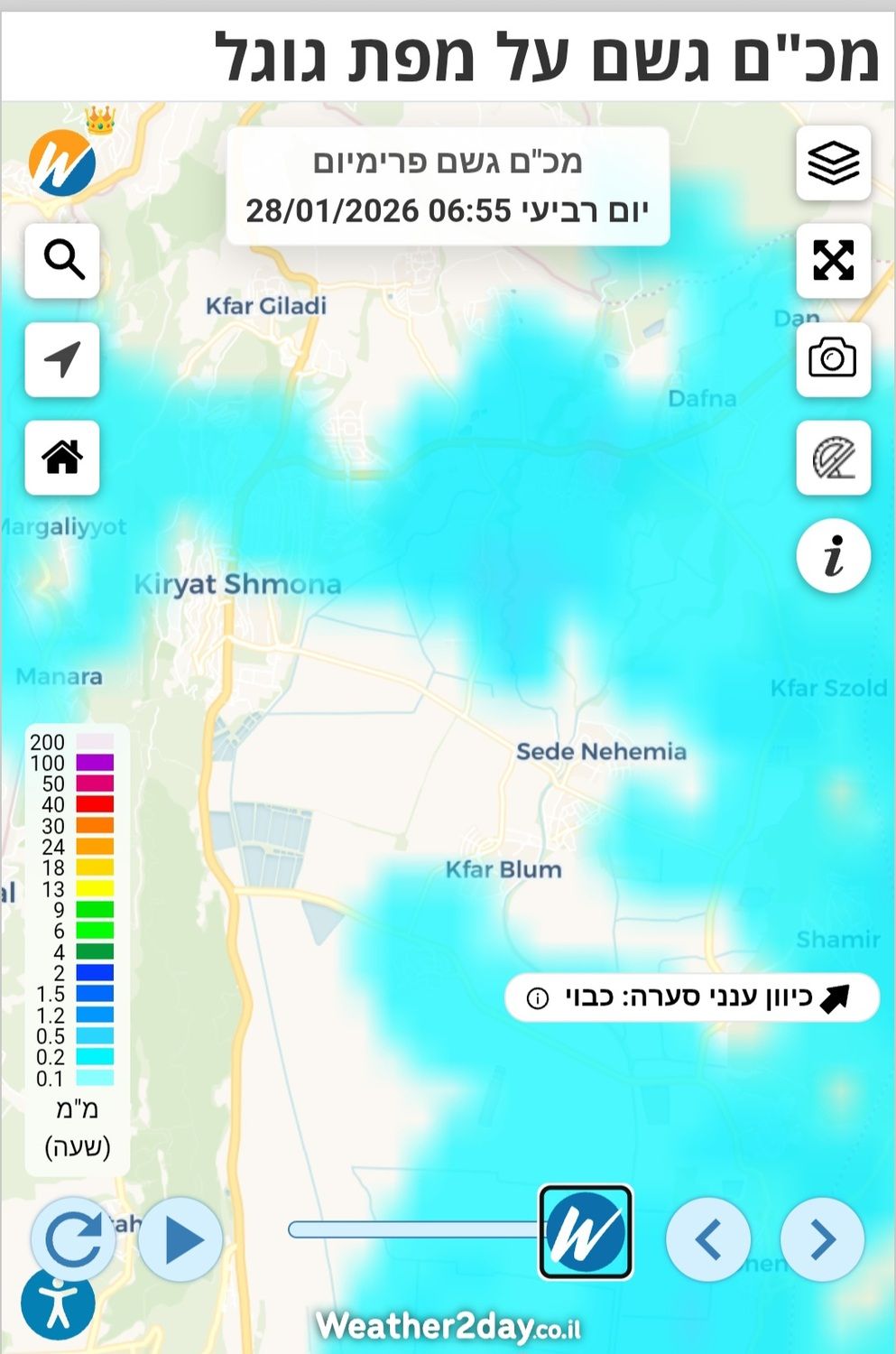Screen dimensions: 896x1354
Task: Open the map search magnifier
Action: pos(62,261)
